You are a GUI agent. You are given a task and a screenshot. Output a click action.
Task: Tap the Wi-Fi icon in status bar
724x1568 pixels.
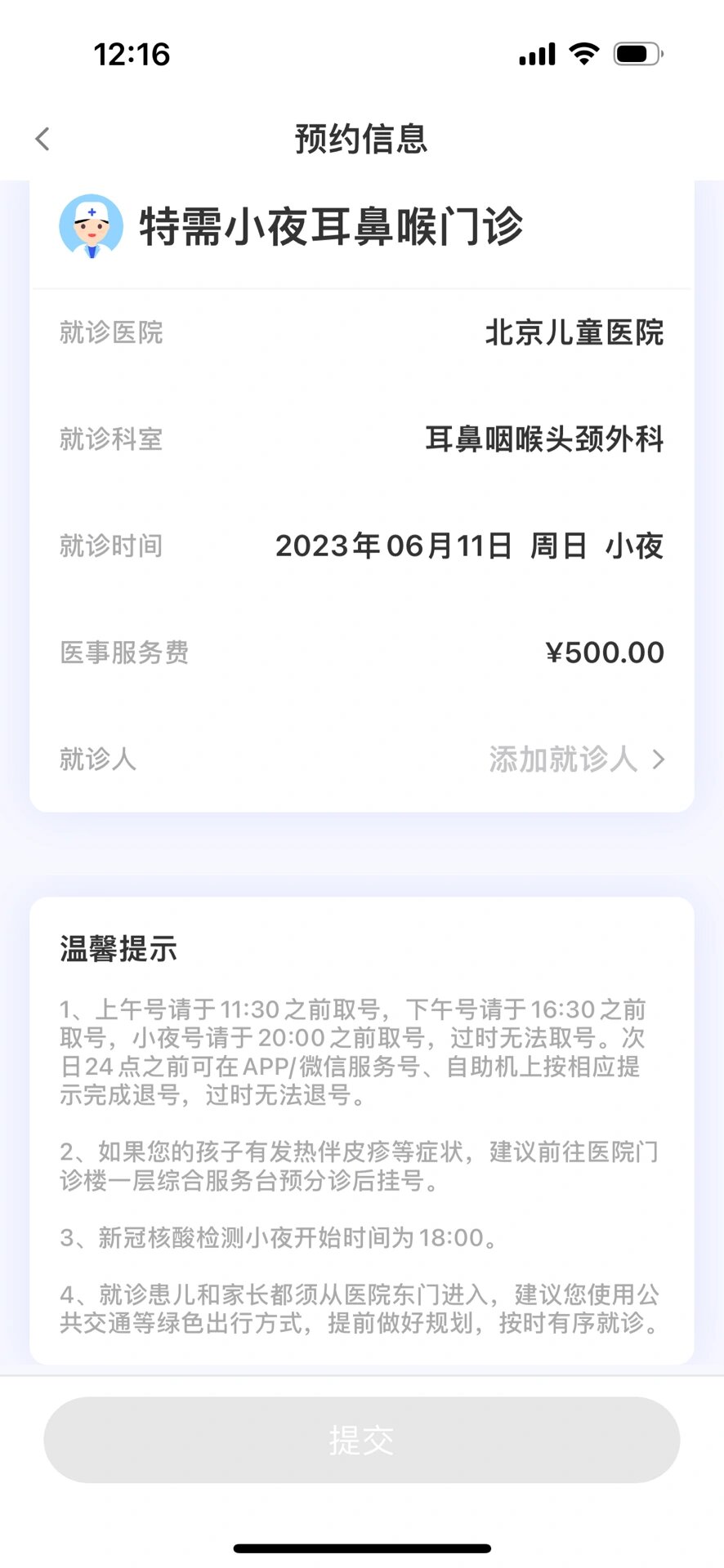584,53
